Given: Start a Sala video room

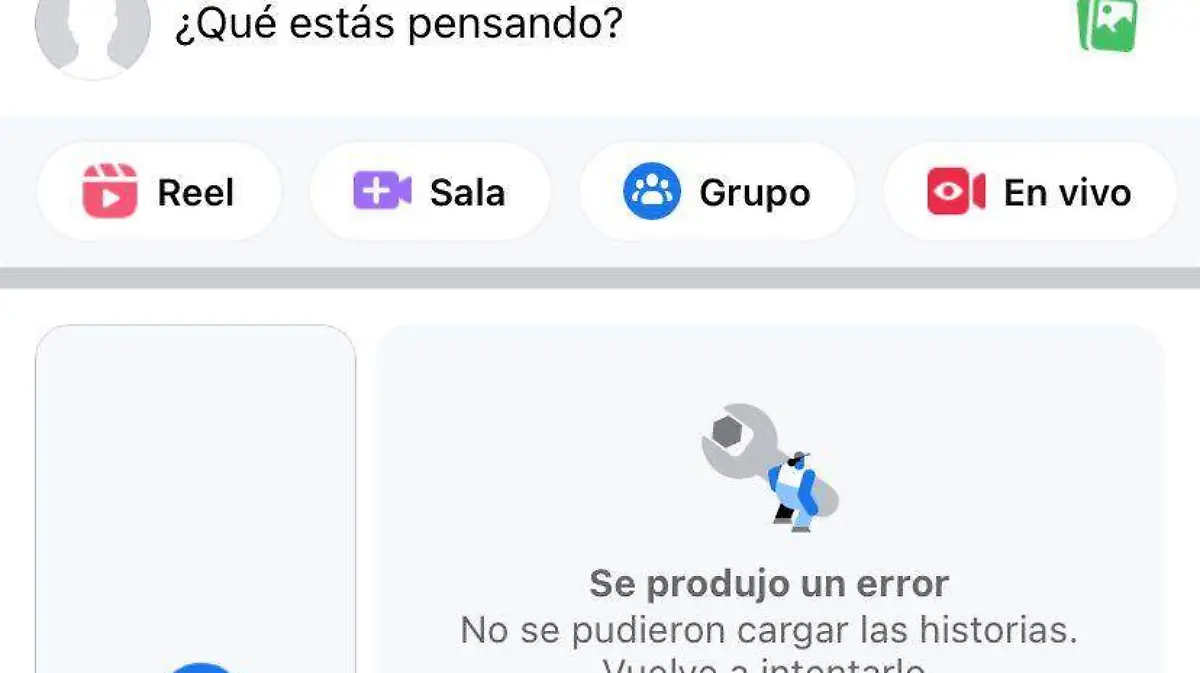Looking at the screenshot, I should [x=430, y=192].
